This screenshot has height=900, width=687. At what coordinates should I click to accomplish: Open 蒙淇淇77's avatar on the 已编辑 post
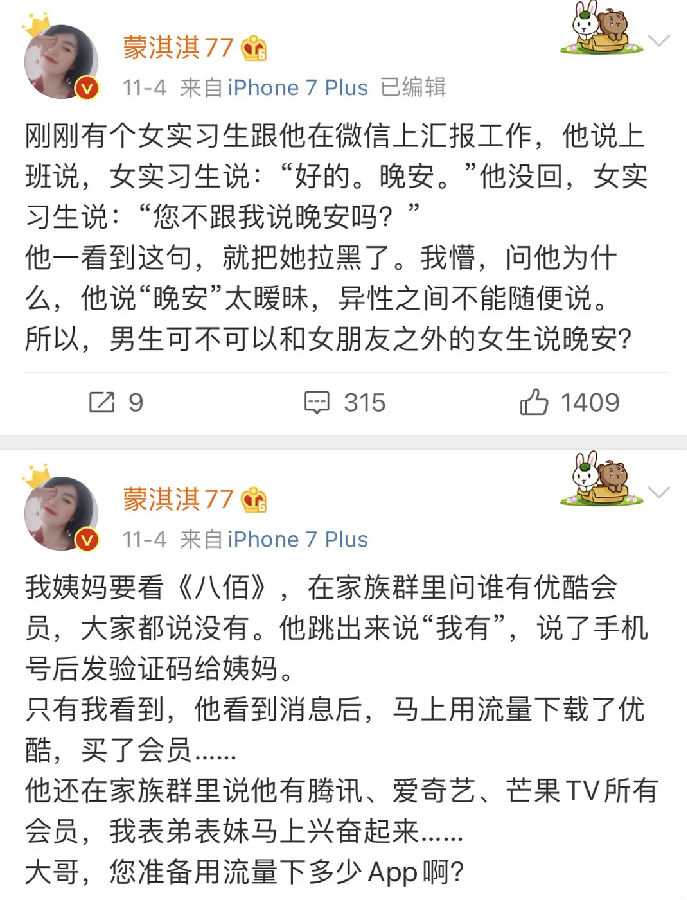(x=62, y=62)
